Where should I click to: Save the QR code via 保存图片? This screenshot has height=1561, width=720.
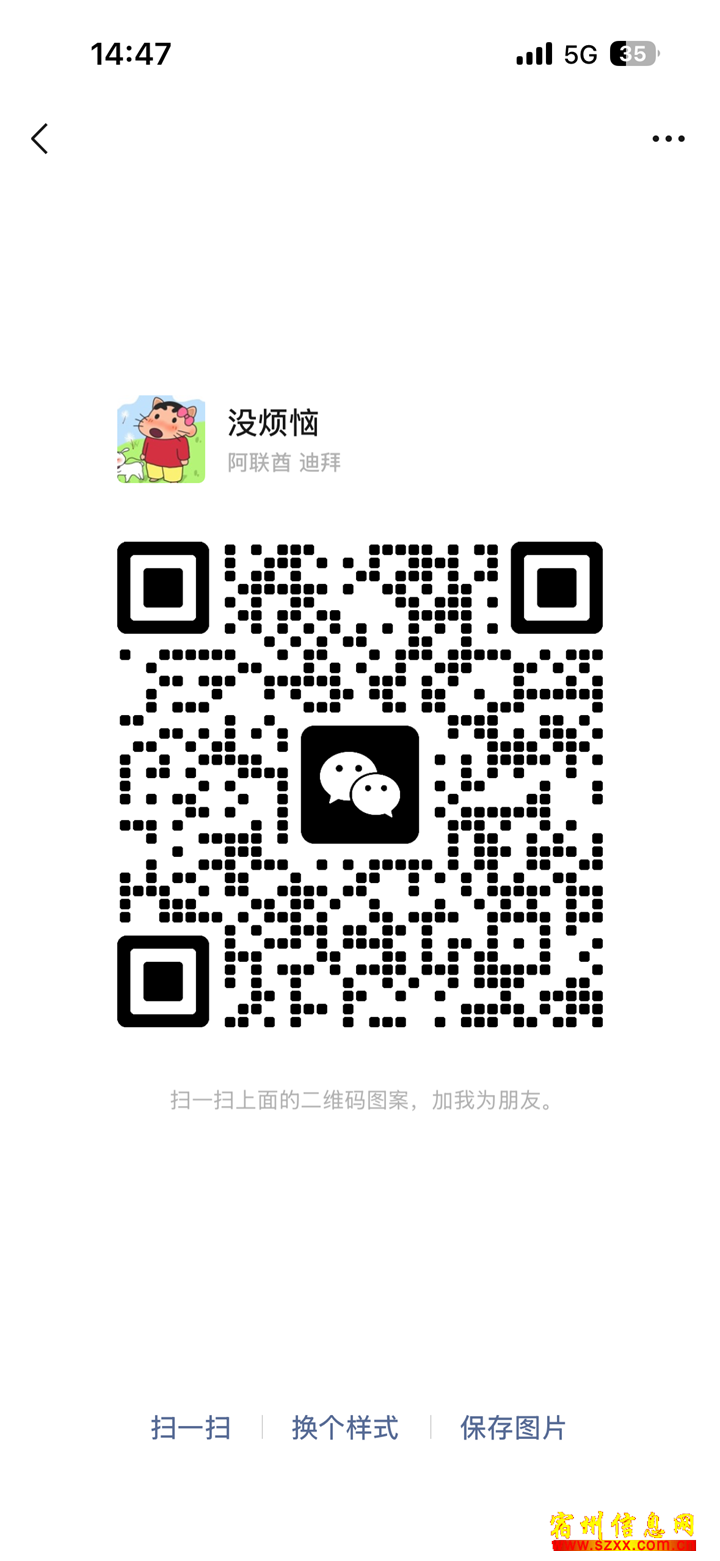pos(513,1427)
